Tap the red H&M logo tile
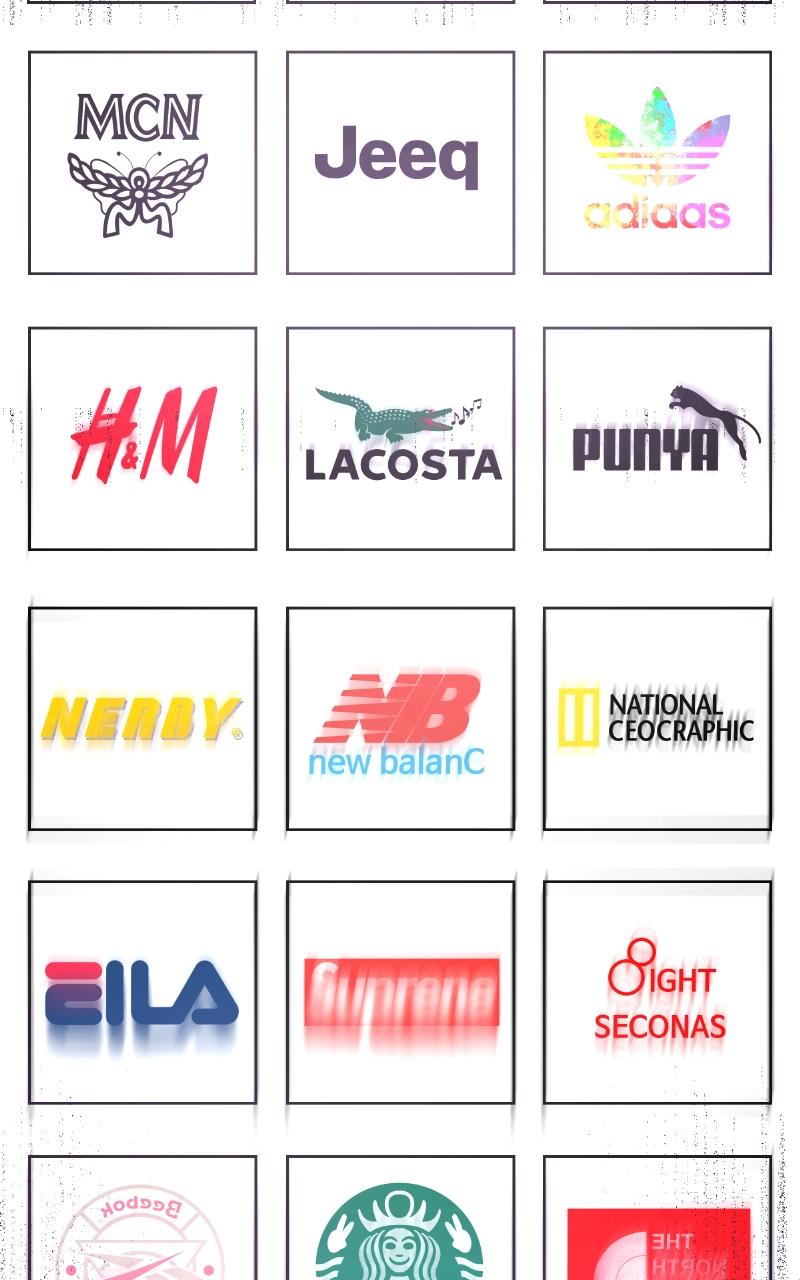 [x=142, y=438]
